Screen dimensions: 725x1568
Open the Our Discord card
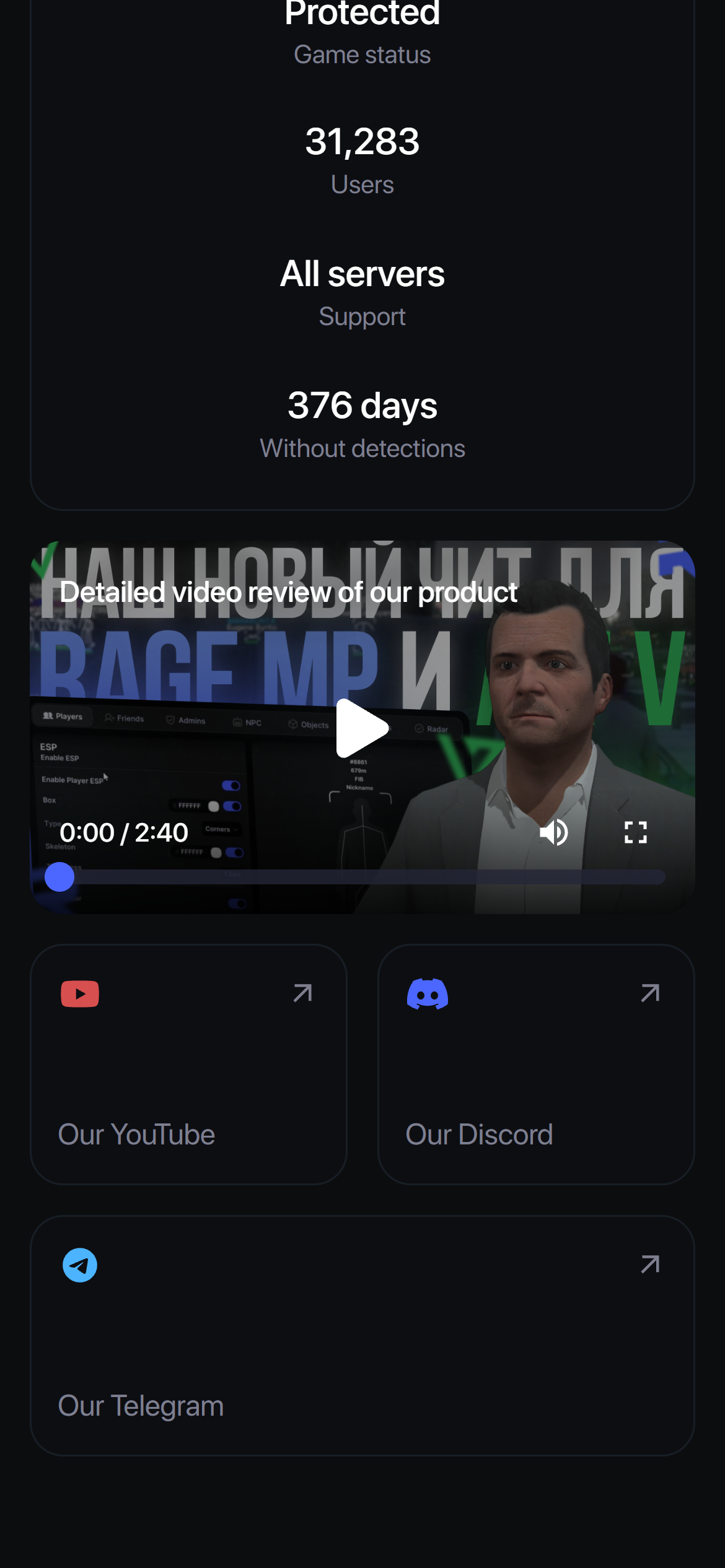tap(535, 1064)
